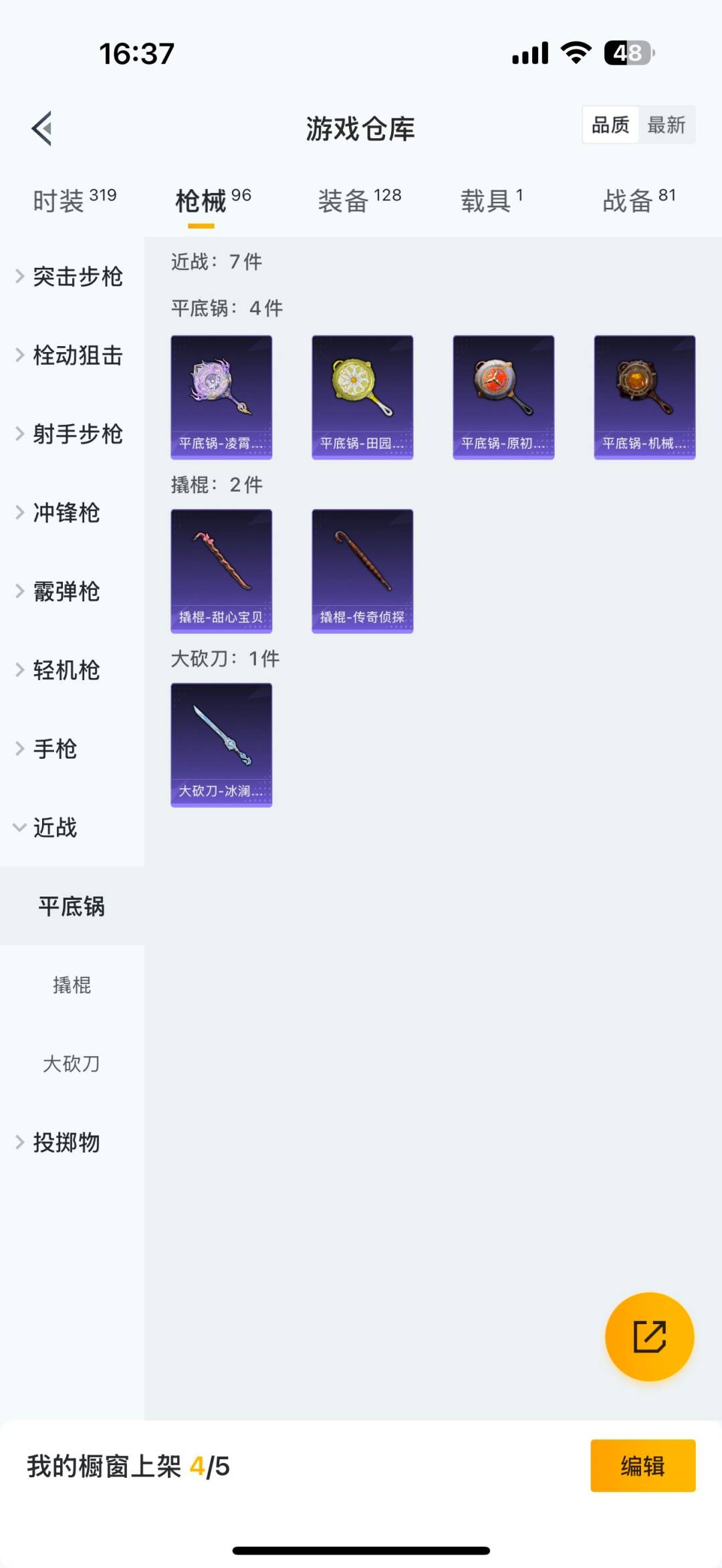Viewport: 722px width, 1568px height.
Task: Tap the 编辑 button at bottom right
Action: click(x=643, y=1466)
